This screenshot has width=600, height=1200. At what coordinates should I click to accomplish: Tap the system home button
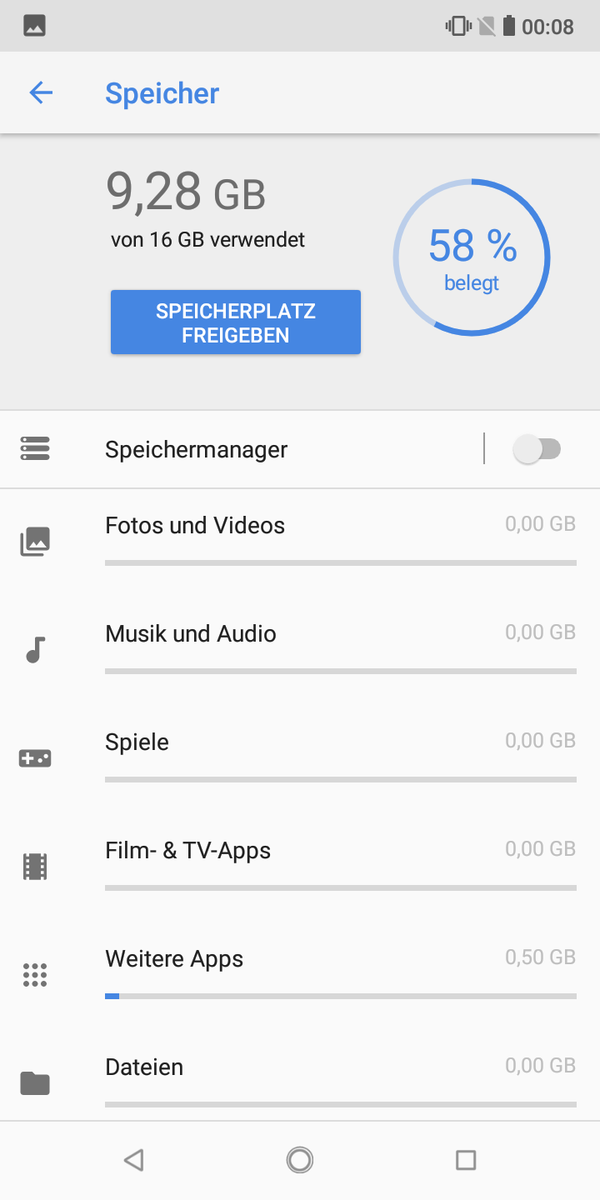coord(300,1160)
